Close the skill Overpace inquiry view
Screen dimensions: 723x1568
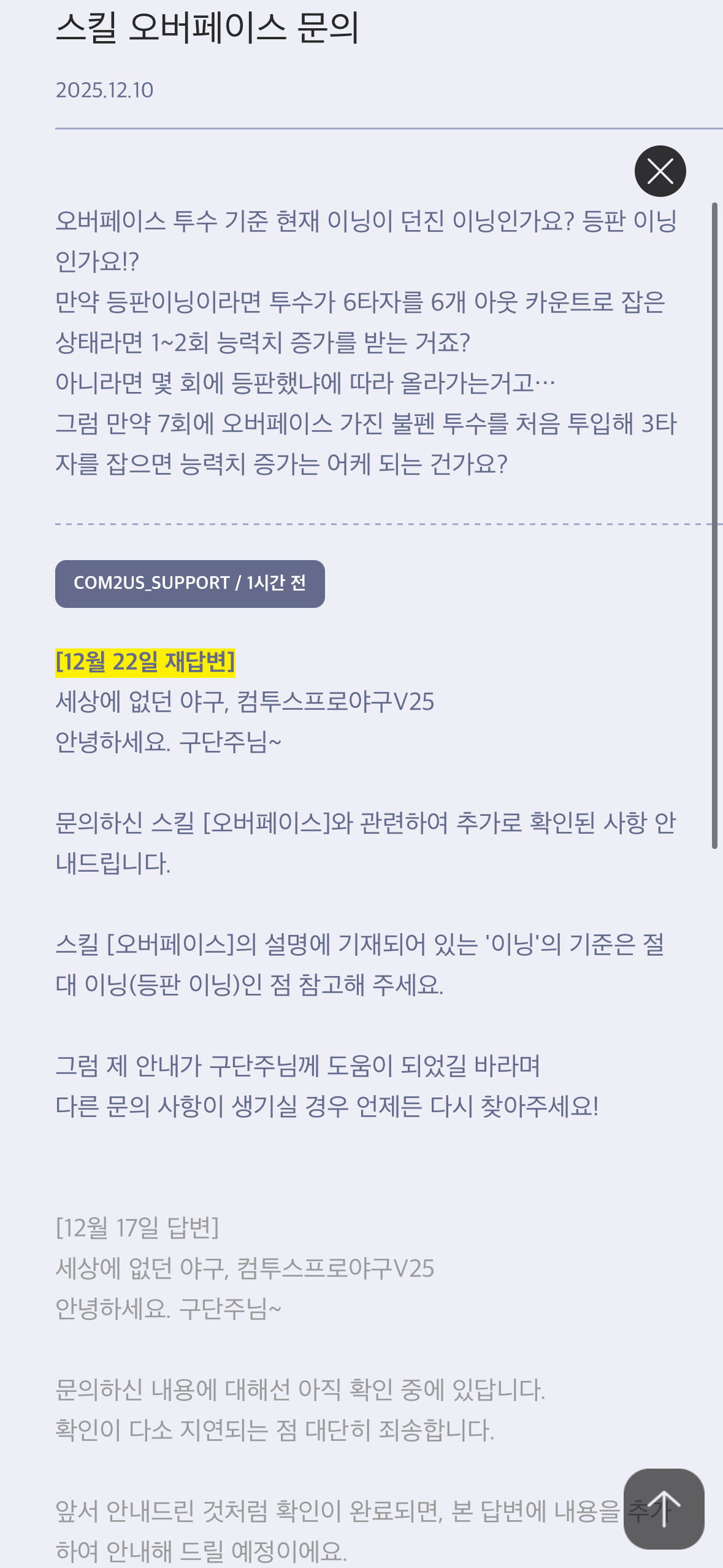pos(660,171)
